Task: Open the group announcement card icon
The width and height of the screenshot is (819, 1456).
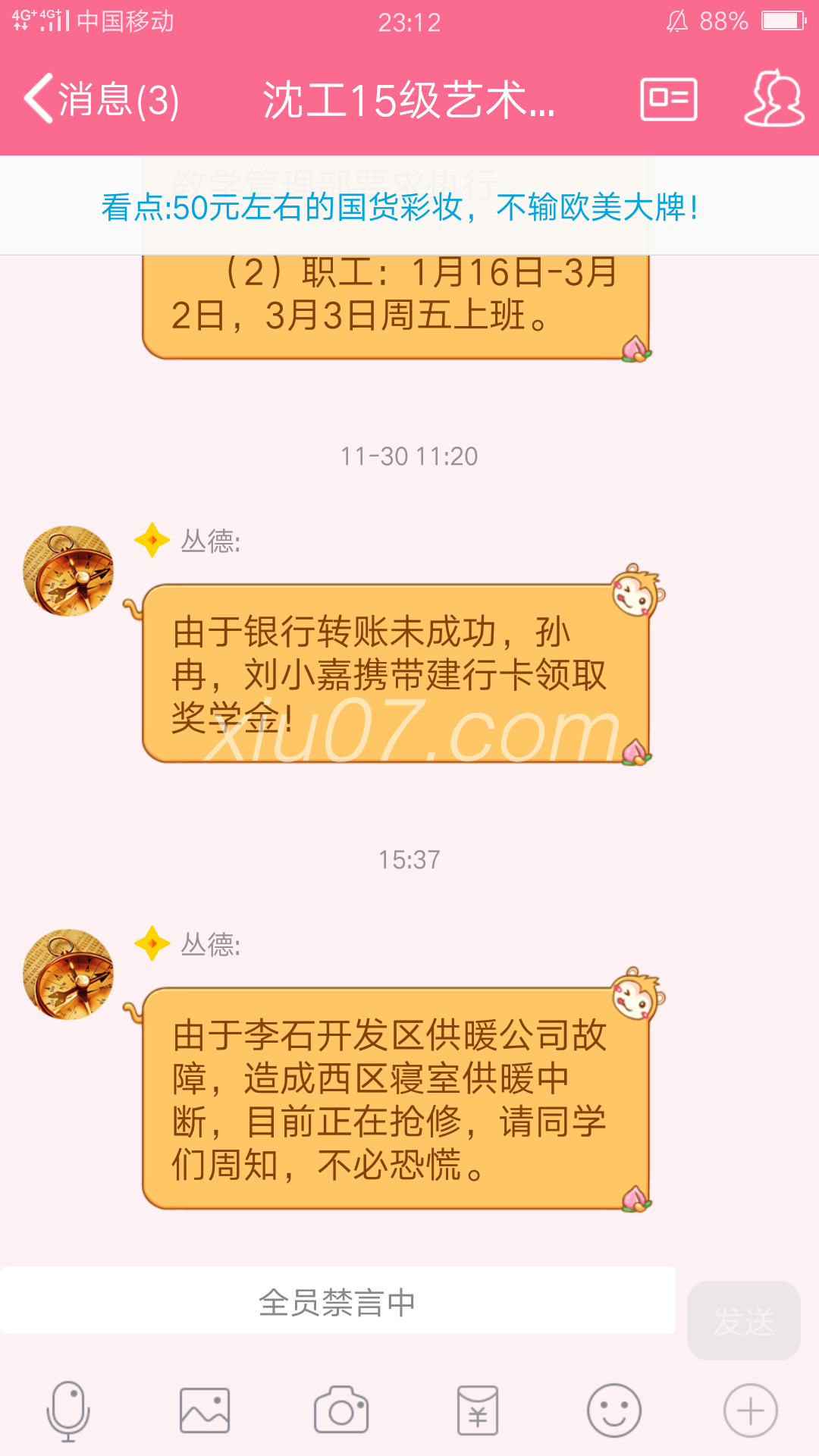Action: [x=668, y=99]
